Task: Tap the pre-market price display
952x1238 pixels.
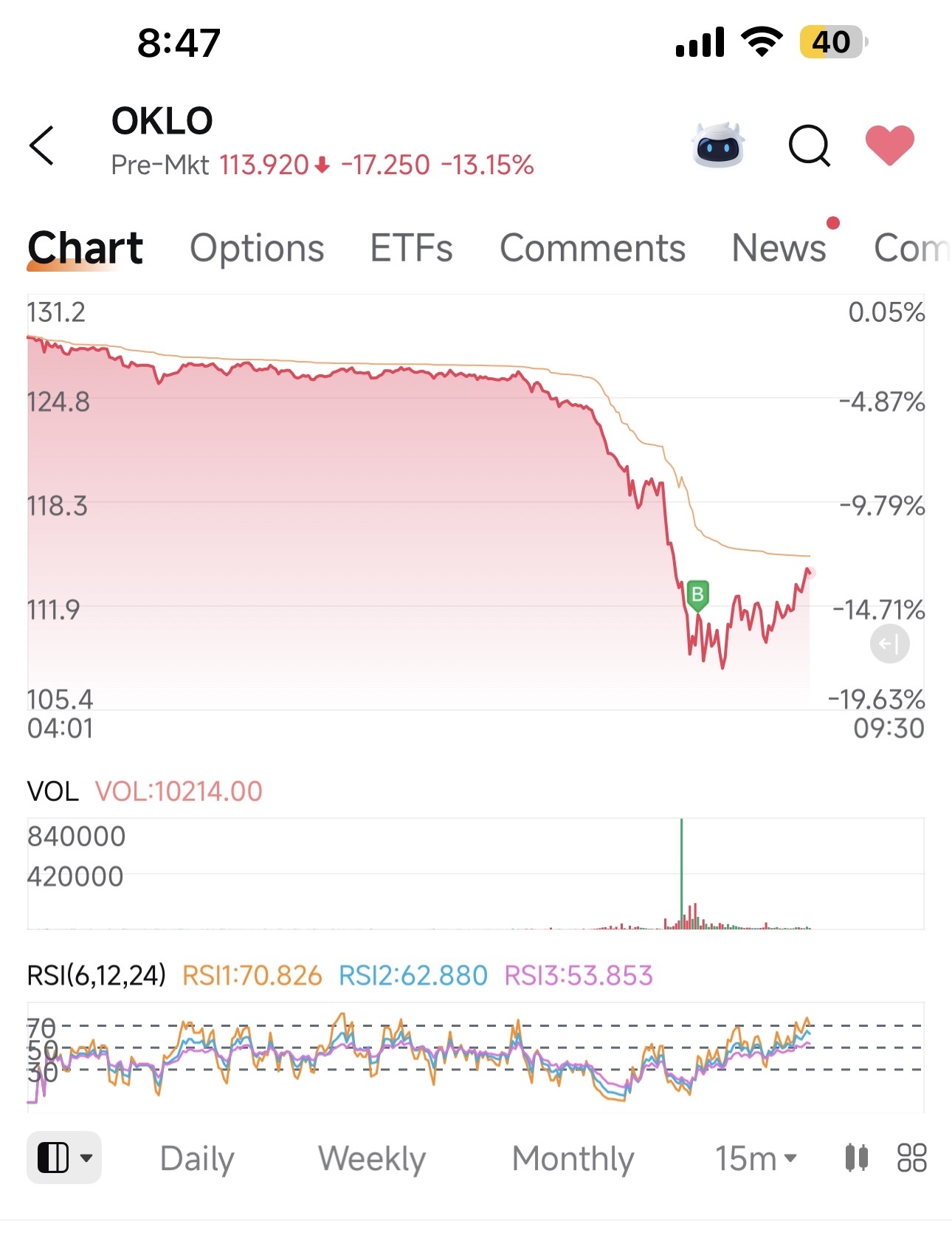Action: tap(323, 166)
